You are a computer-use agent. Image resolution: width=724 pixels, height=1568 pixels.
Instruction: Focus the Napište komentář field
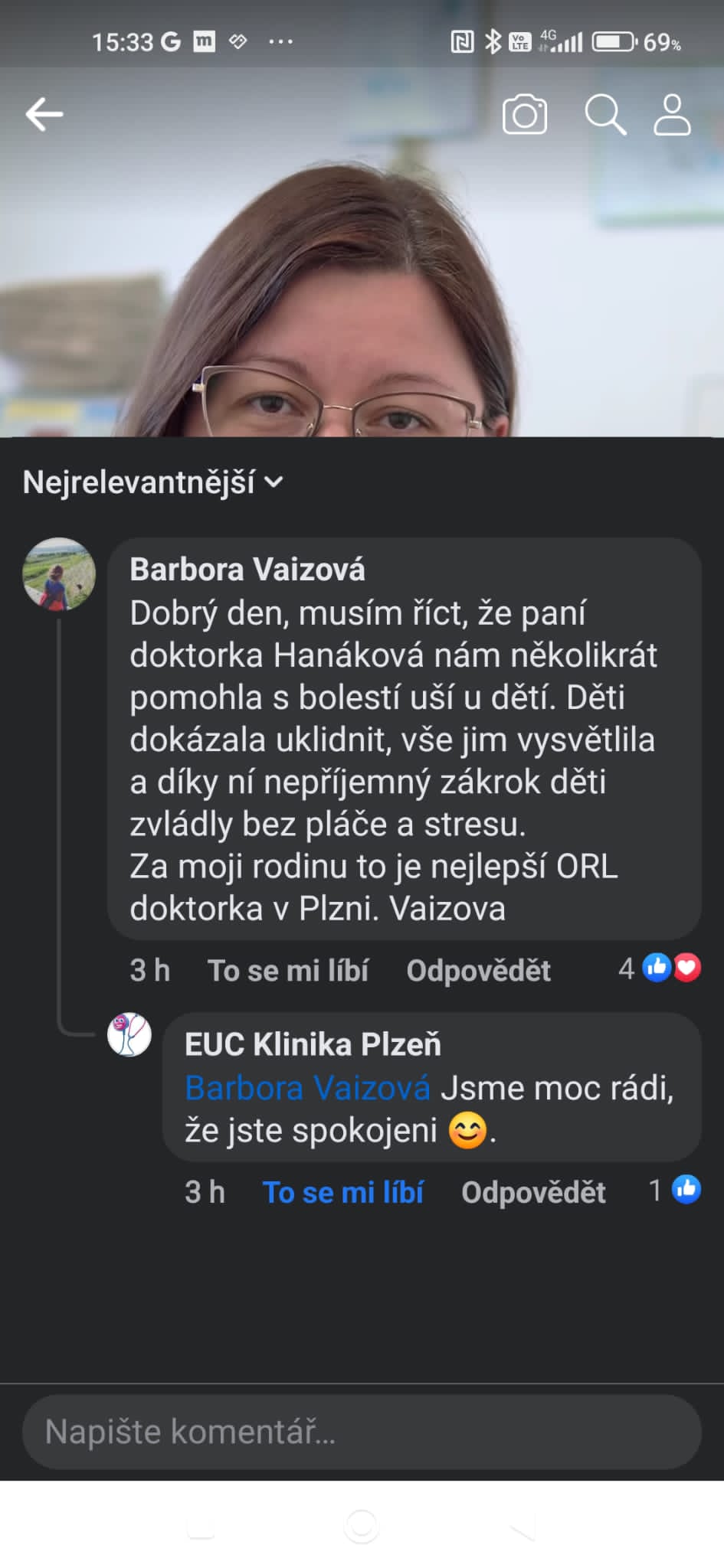tap(362, 1432)
